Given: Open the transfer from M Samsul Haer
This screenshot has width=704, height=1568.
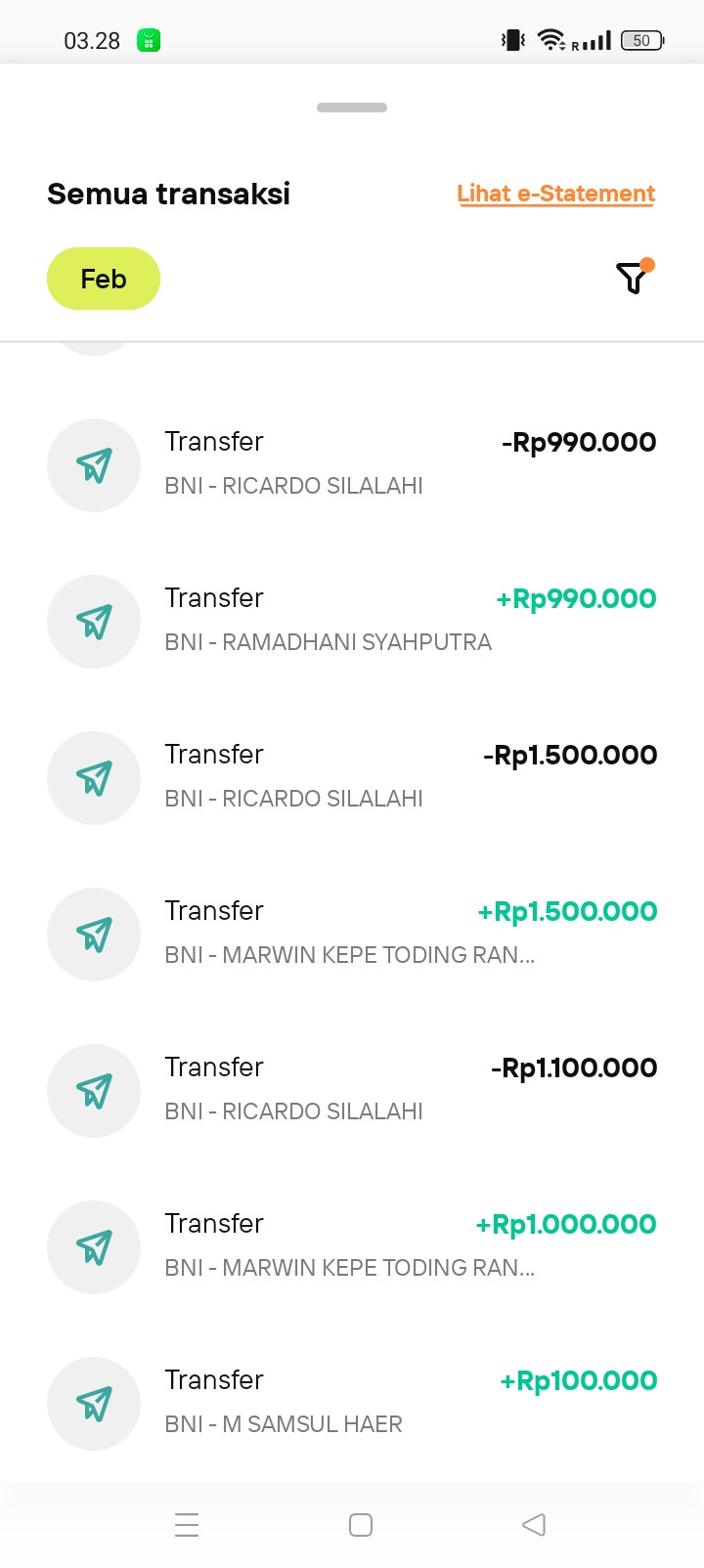Looking at the screenshot, I should tap(352, 1403).
